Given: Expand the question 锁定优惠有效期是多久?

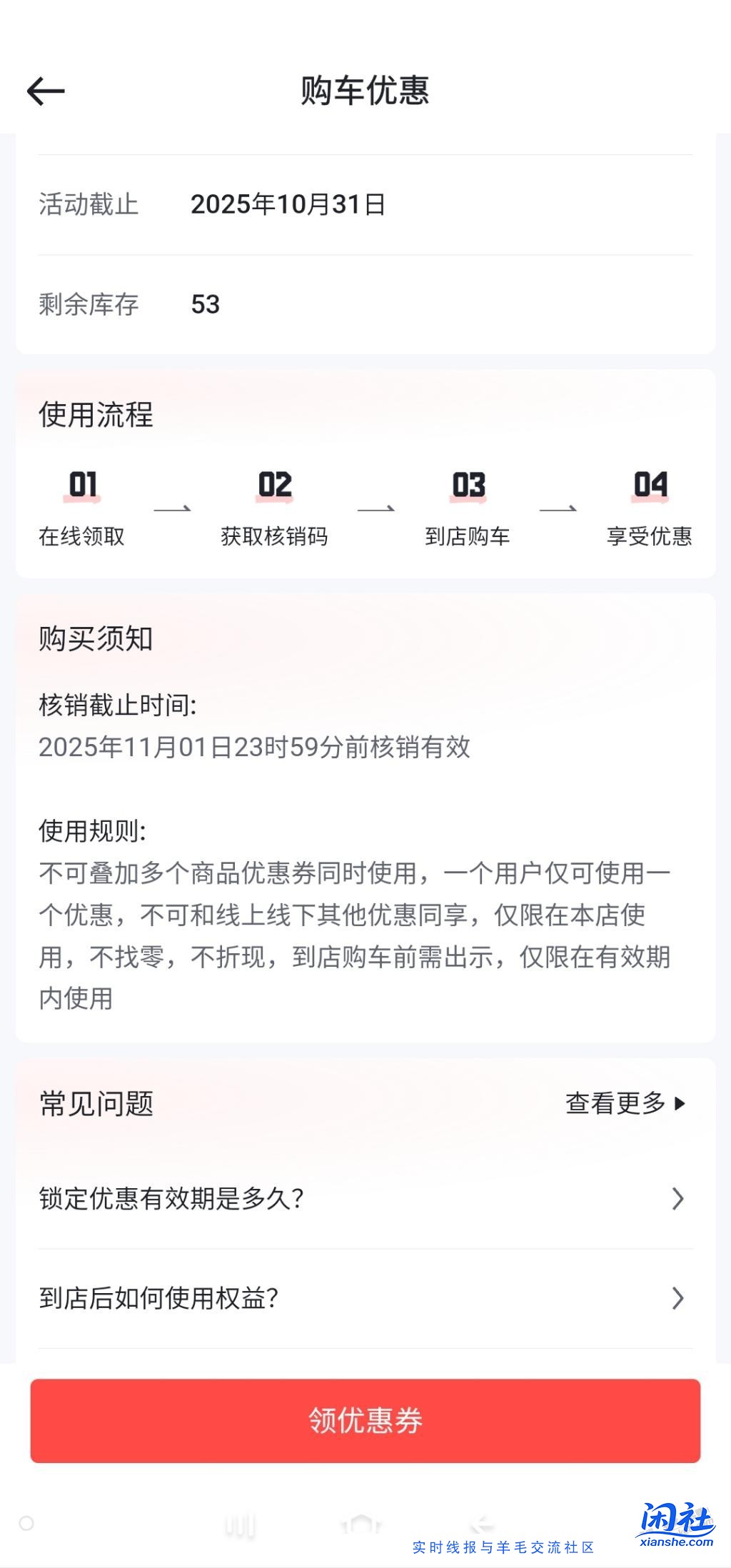Looking at the screenshot, I should coord(365,1198).
